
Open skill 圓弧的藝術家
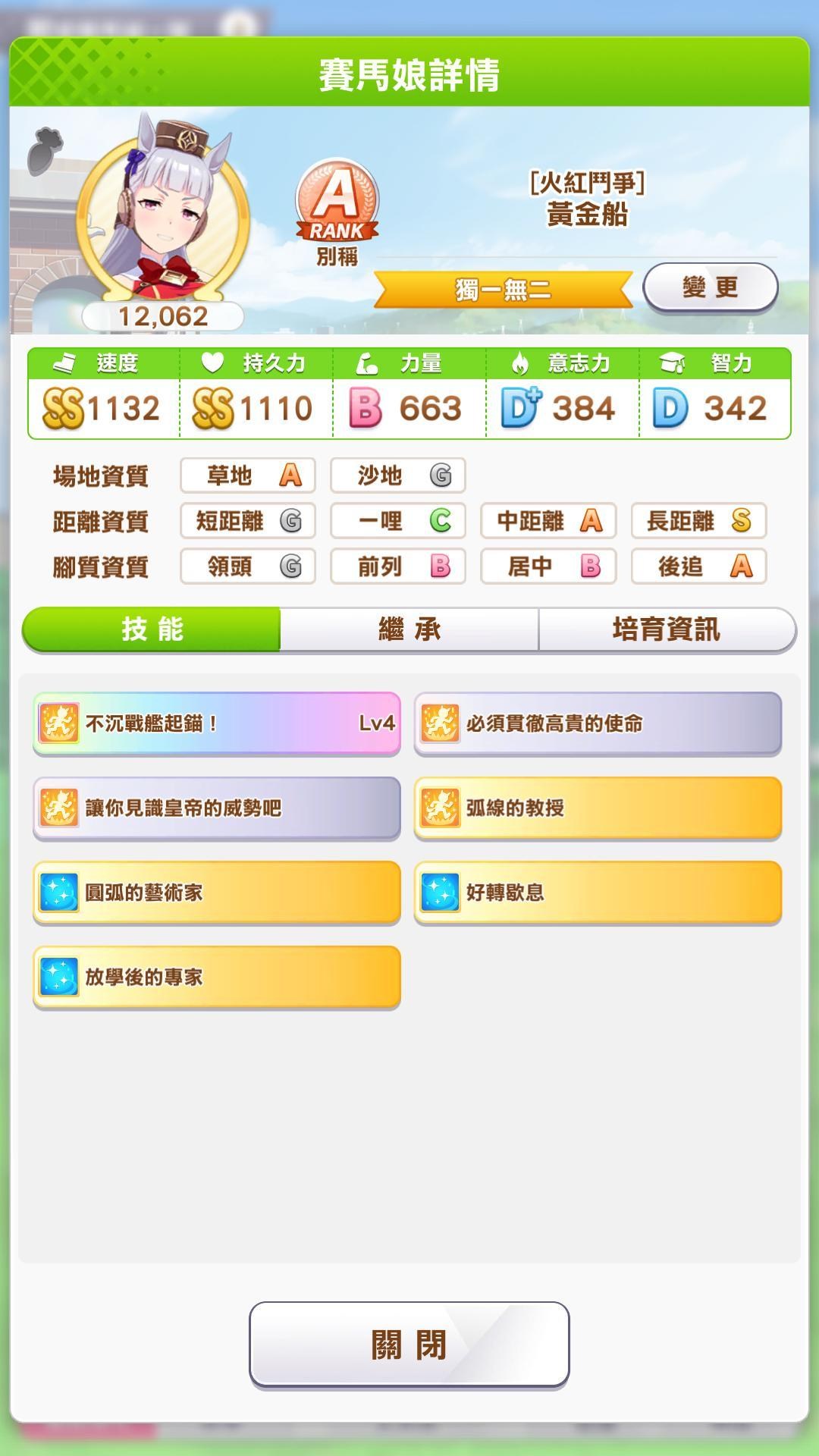click(x=216, y=893)
